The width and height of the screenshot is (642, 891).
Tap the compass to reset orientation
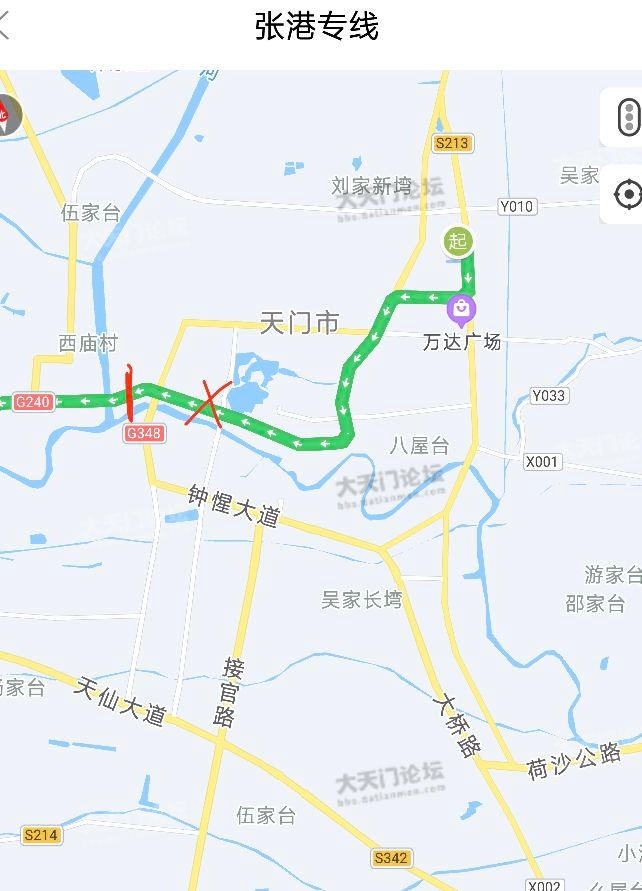click(x=6, y=116)
